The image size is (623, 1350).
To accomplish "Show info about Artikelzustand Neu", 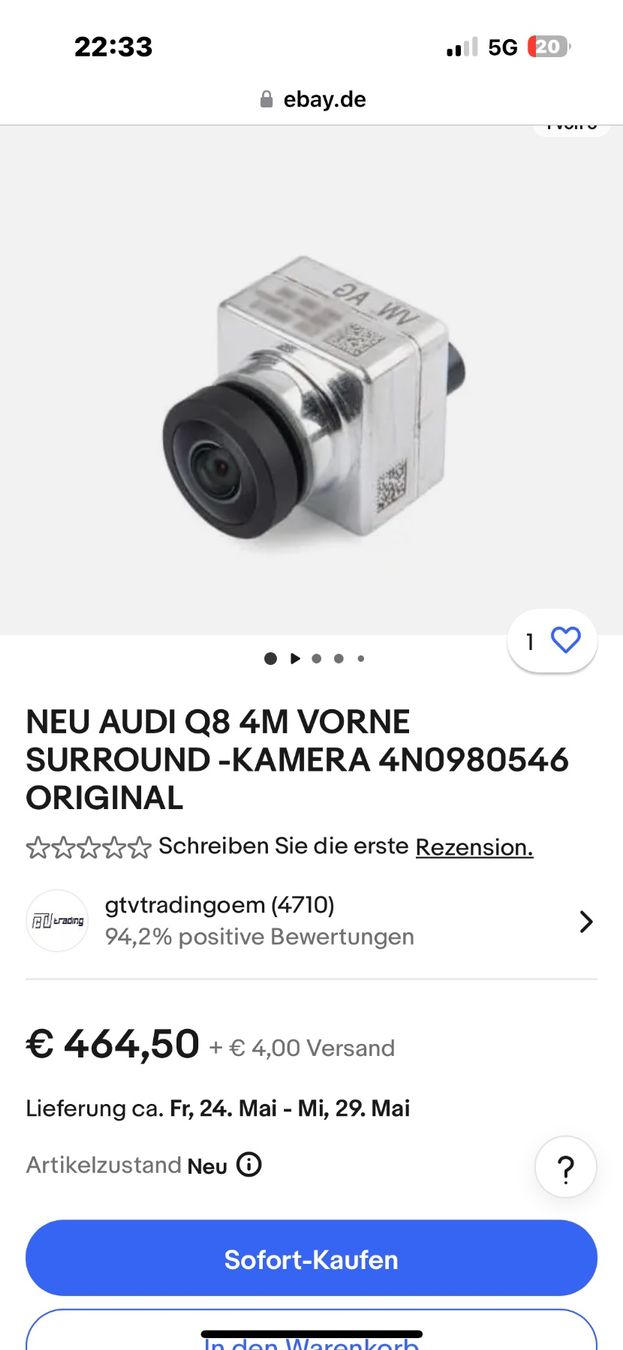I will pyautogui.click(x=249, y=1165).
